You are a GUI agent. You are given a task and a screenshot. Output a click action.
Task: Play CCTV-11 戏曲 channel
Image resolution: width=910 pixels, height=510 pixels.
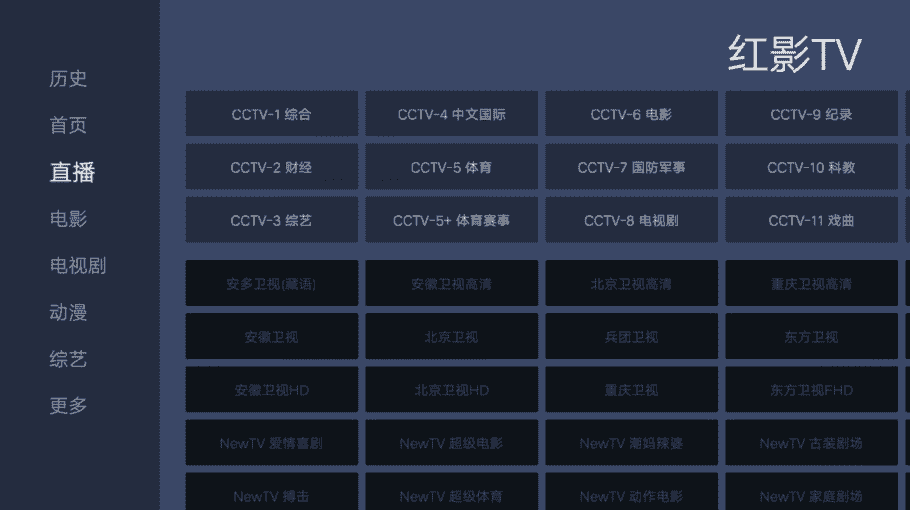(811, 220)
